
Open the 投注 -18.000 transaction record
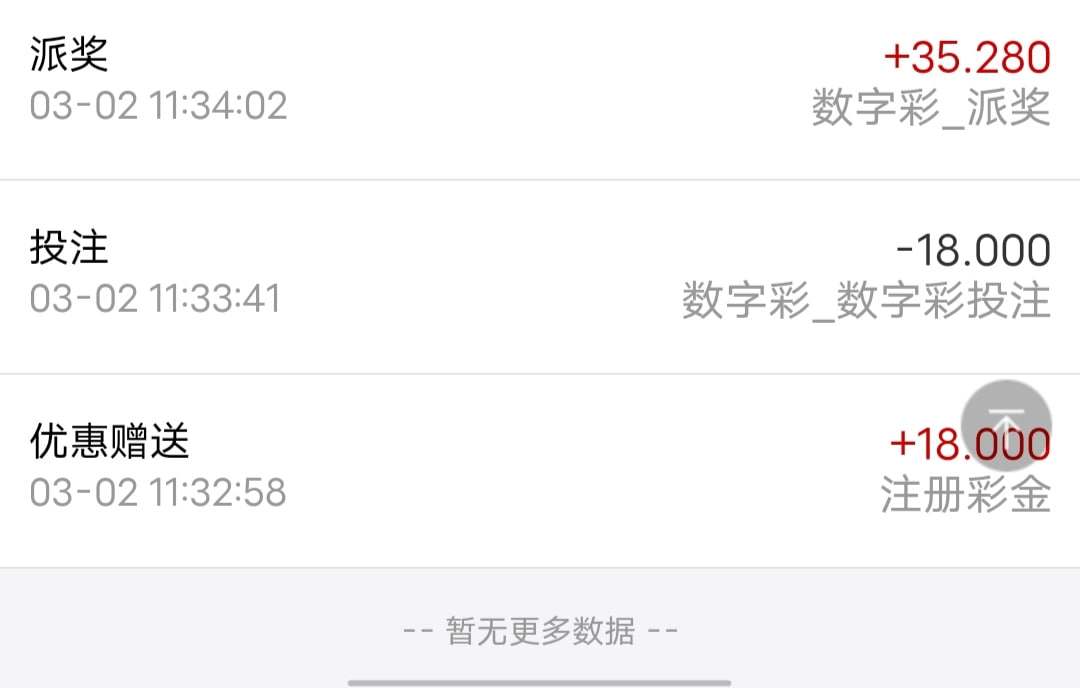pos(540,275)
